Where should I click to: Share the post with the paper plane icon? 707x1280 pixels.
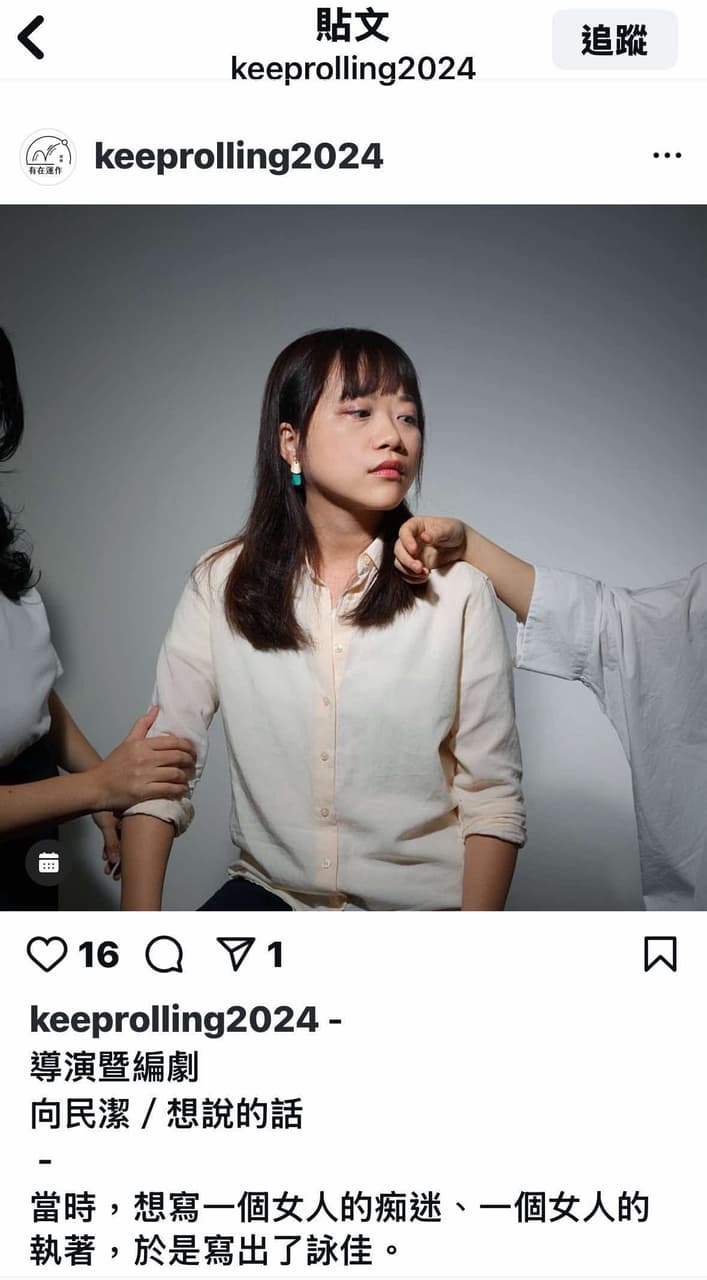coord(237,954)
